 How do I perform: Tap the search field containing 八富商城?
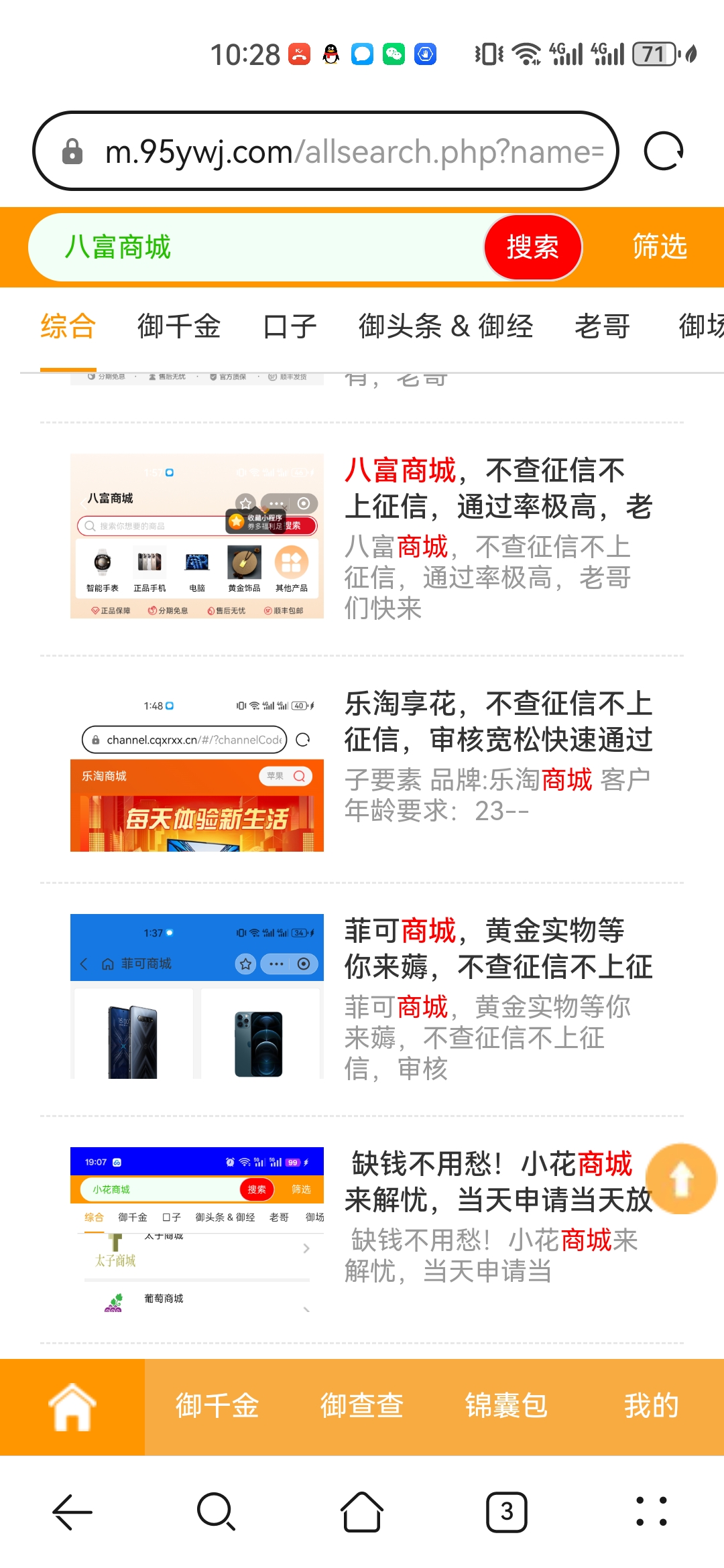pos(255,247)
